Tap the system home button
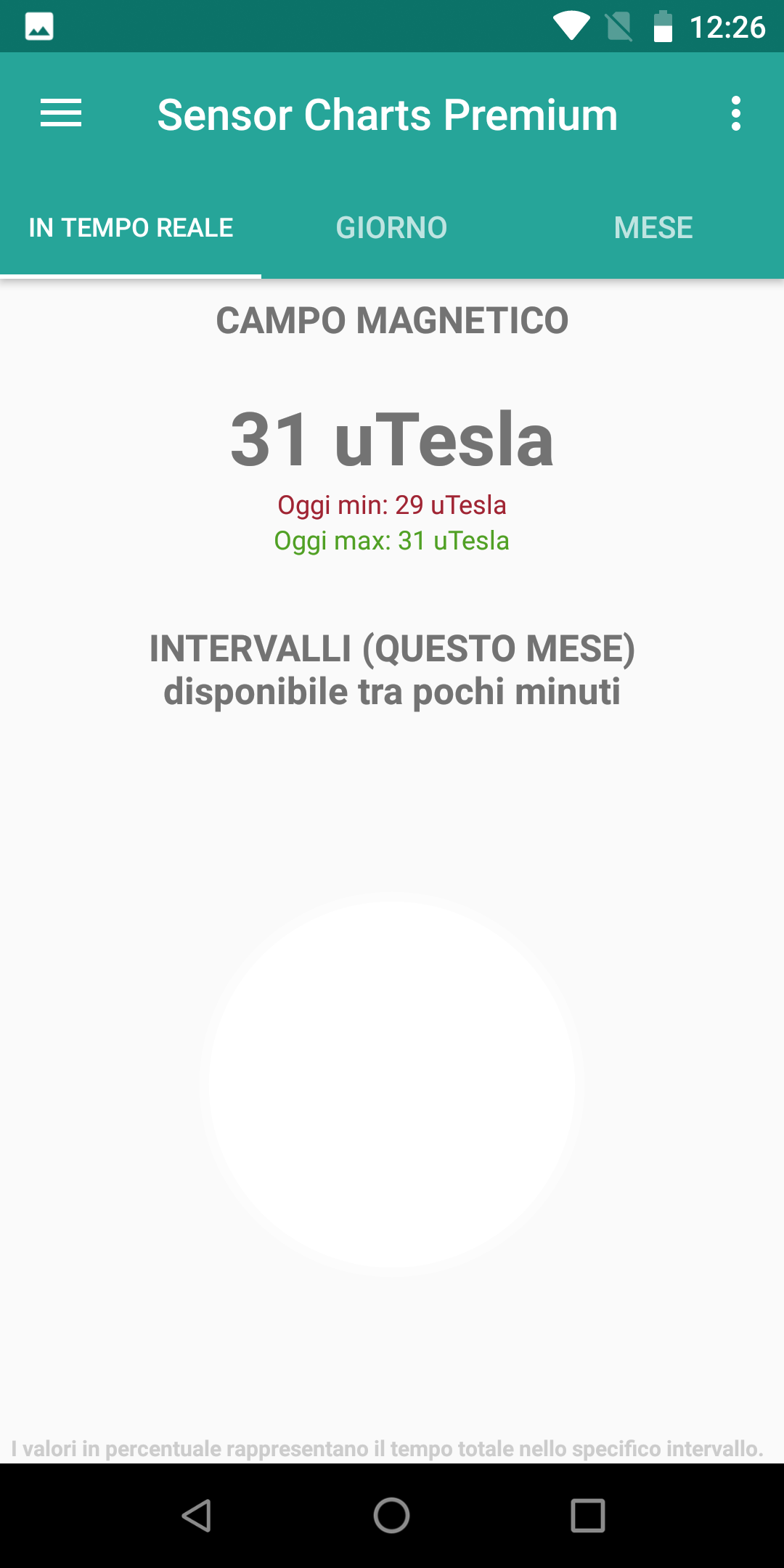Image resolution: width=784 pixels, height=1568 pixels. click(x=392, y=1516)
